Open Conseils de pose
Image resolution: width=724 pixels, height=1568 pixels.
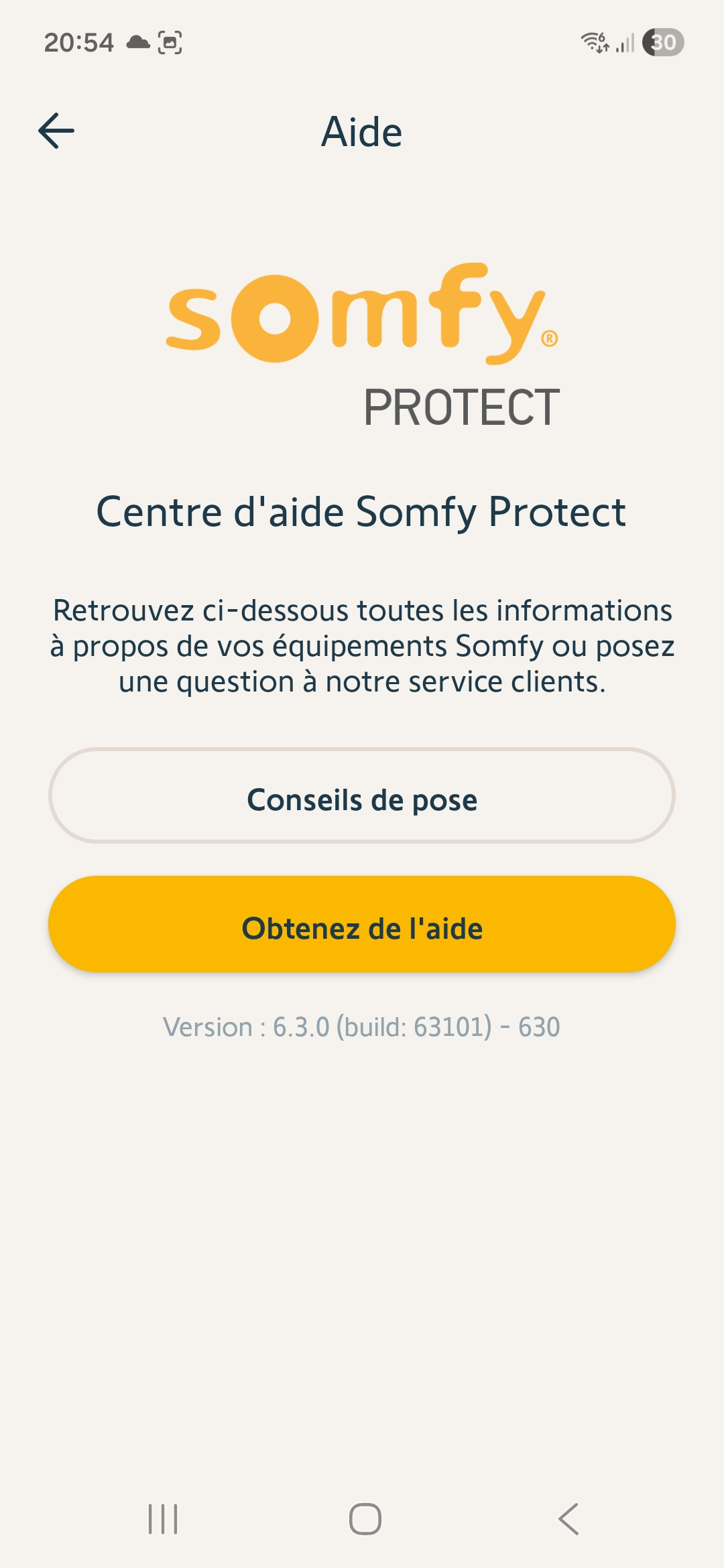(362, 795)
